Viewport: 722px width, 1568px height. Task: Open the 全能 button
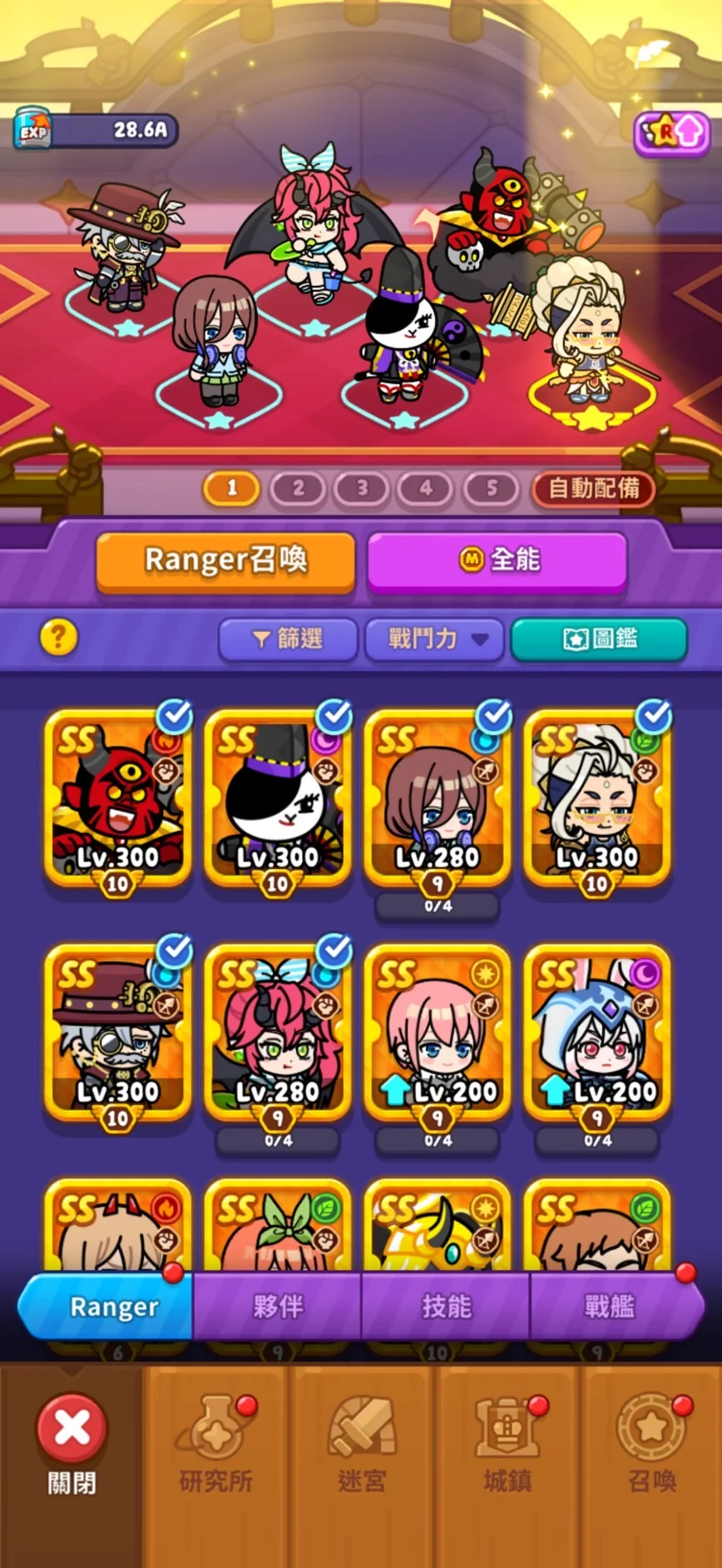497,560
